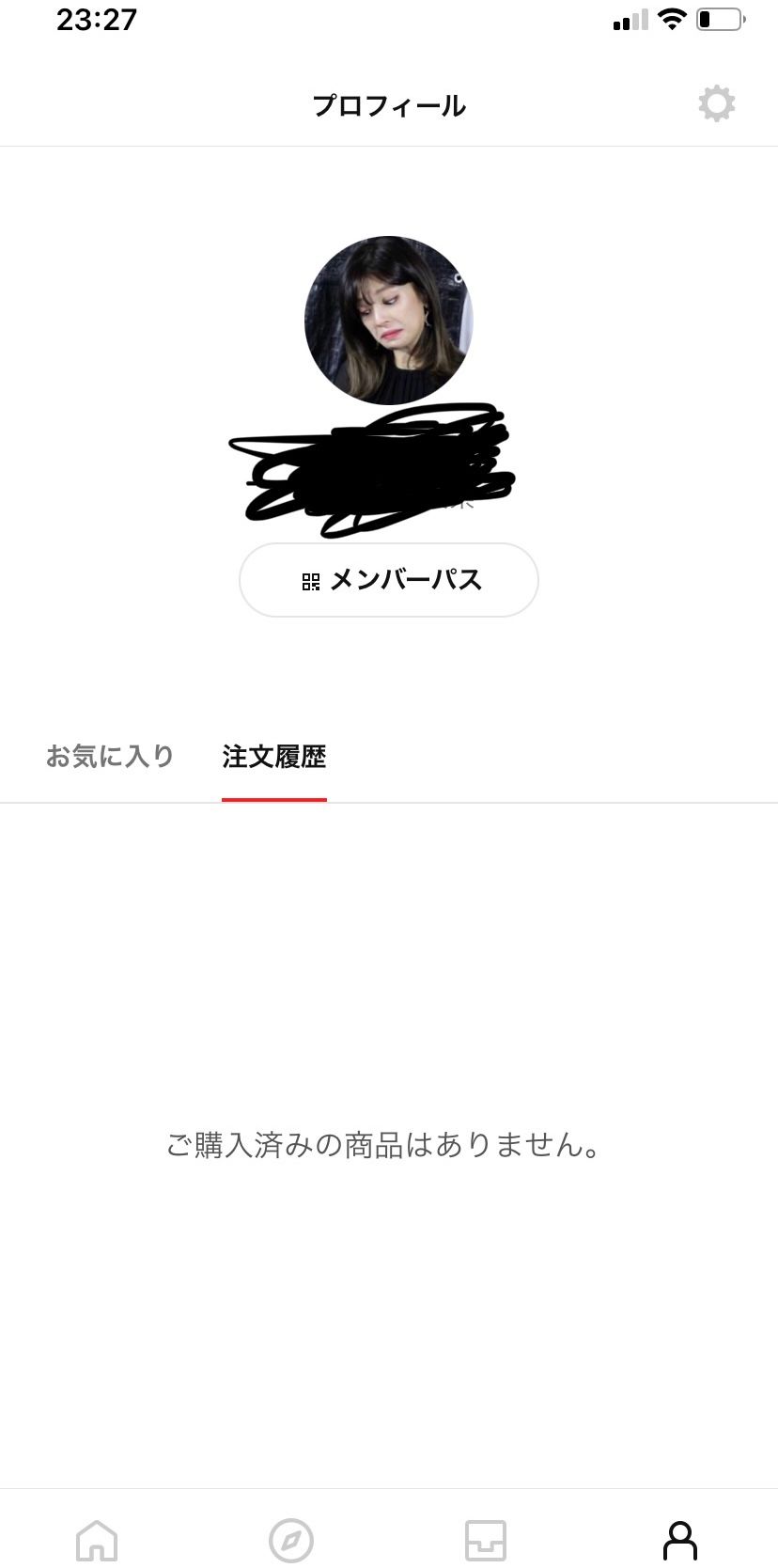Image resolution: width=778 pixels, height=1568 pixels.
Task: Open the メンバーパス member pass
Action: 388,580
